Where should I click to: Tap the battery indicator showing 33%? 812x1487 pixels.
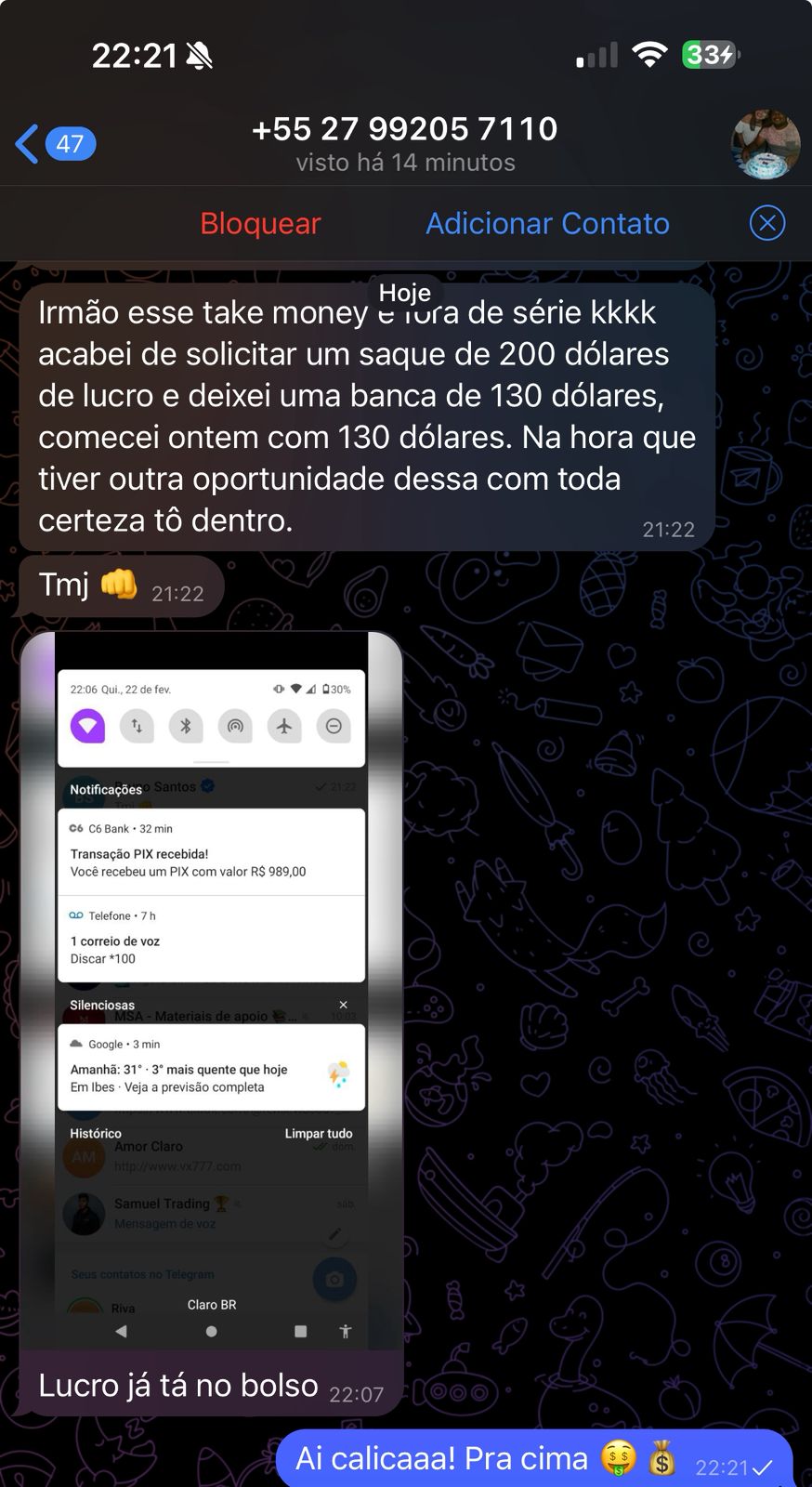pyautogui.click(x=708, y=55)
